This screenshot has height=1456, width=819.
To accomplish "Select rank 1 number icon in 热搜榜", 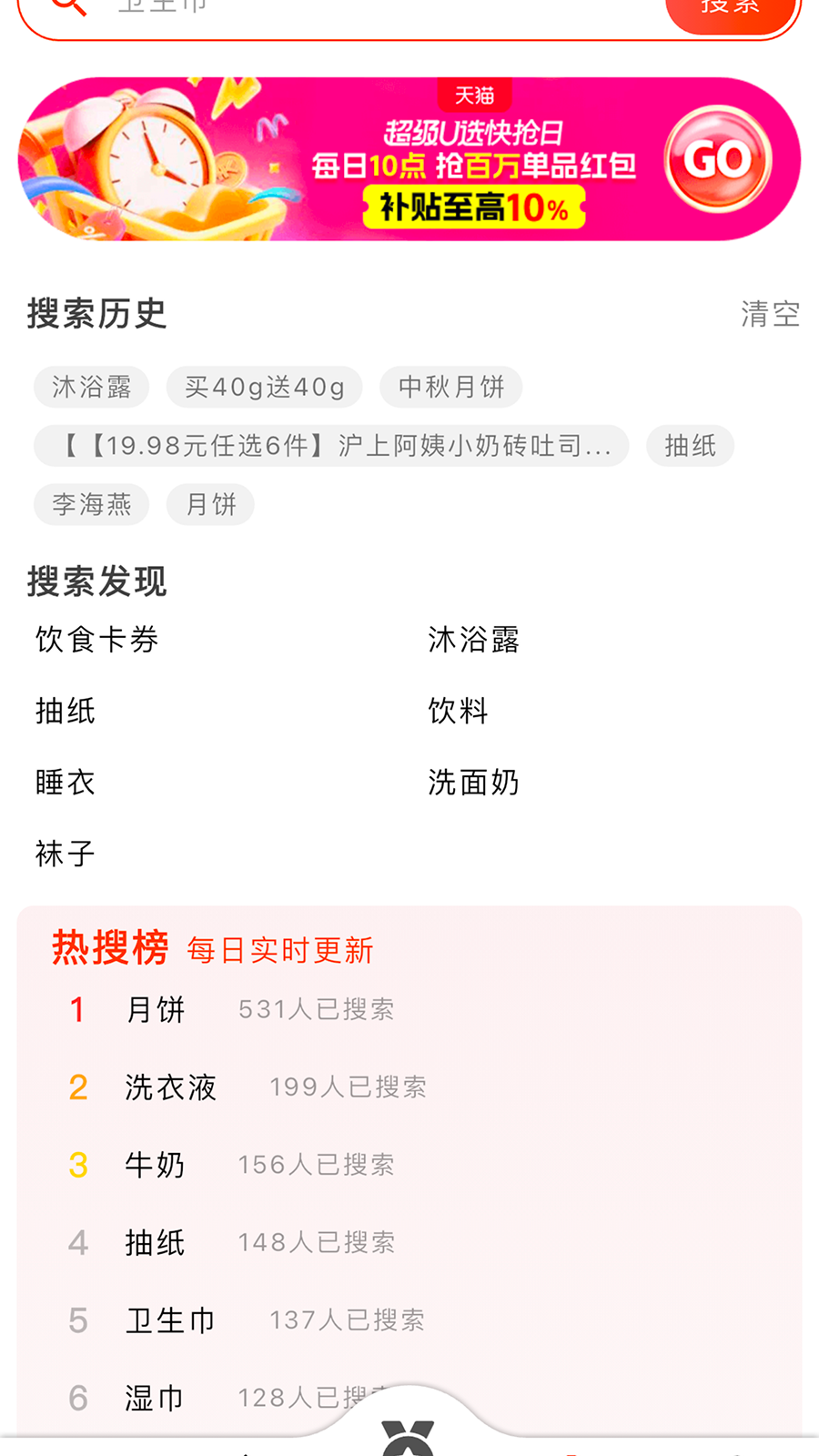I will [x=76, y=1009].
